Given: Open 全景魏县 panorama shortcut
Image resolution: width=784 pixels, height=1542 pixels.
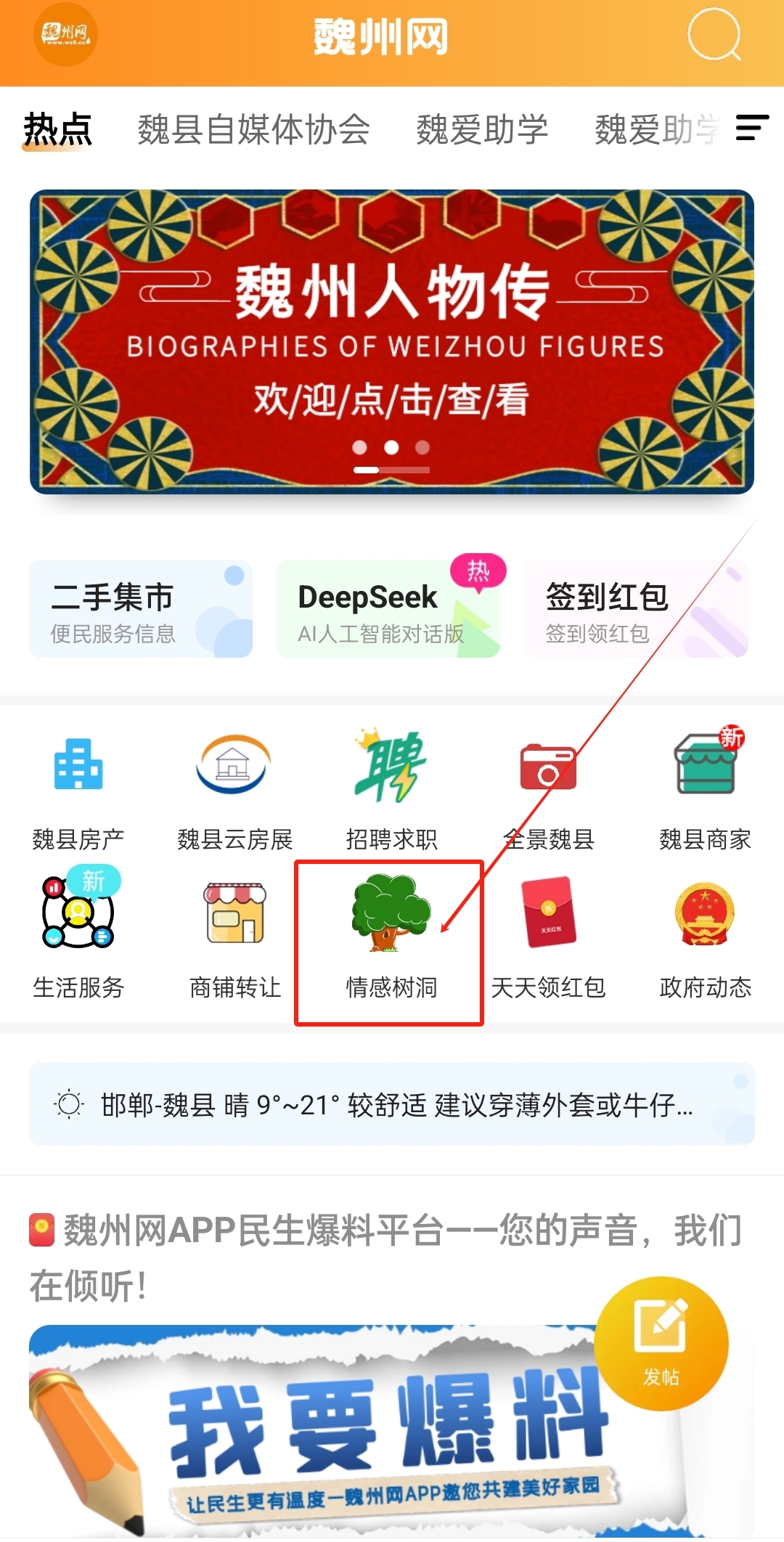Looking at the screenshot, I should tap(549, 791).
